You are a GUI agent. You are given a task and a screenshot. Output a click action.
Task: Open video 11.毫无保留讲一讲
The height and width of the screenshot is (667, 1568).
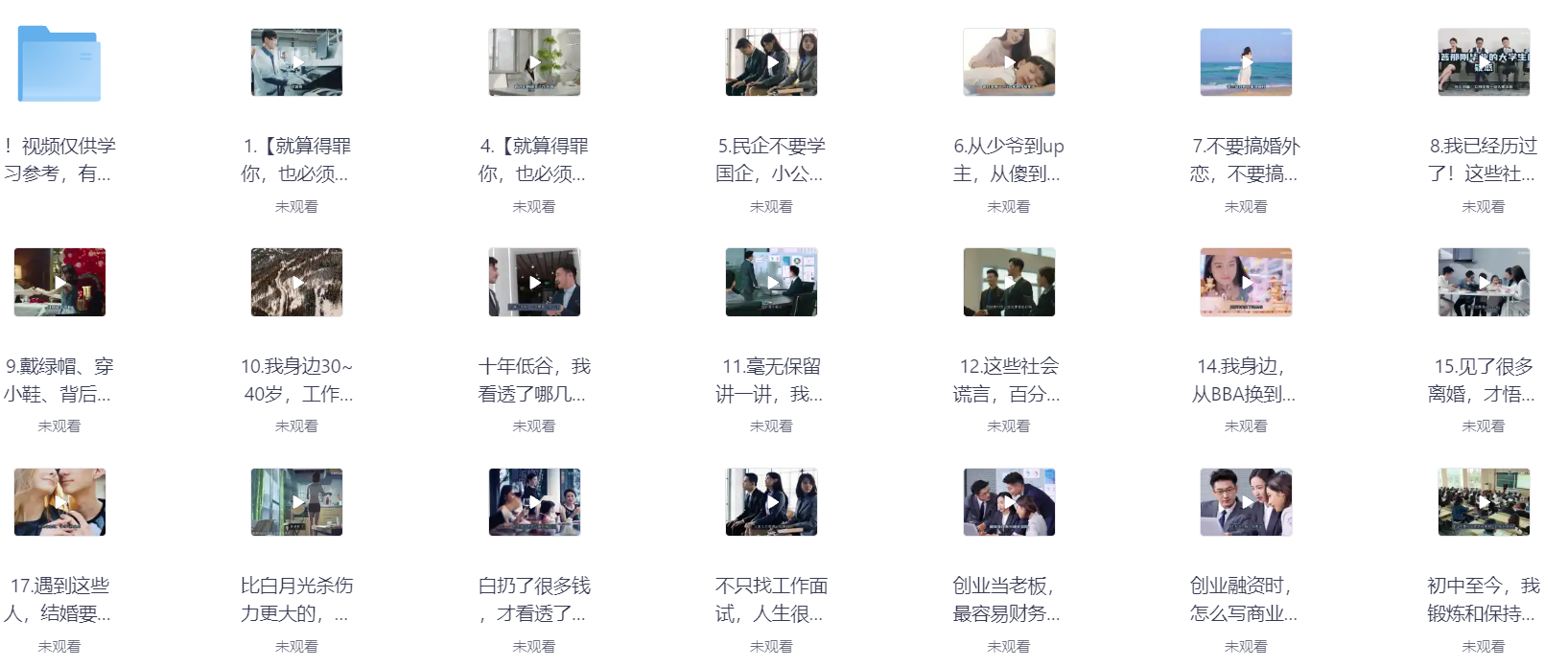(772, 283)
